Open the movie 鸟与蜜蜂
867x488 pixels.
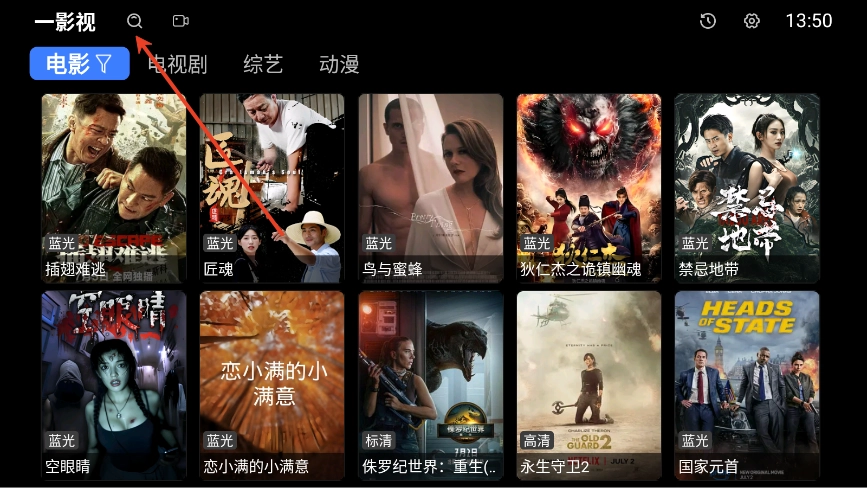430,188
